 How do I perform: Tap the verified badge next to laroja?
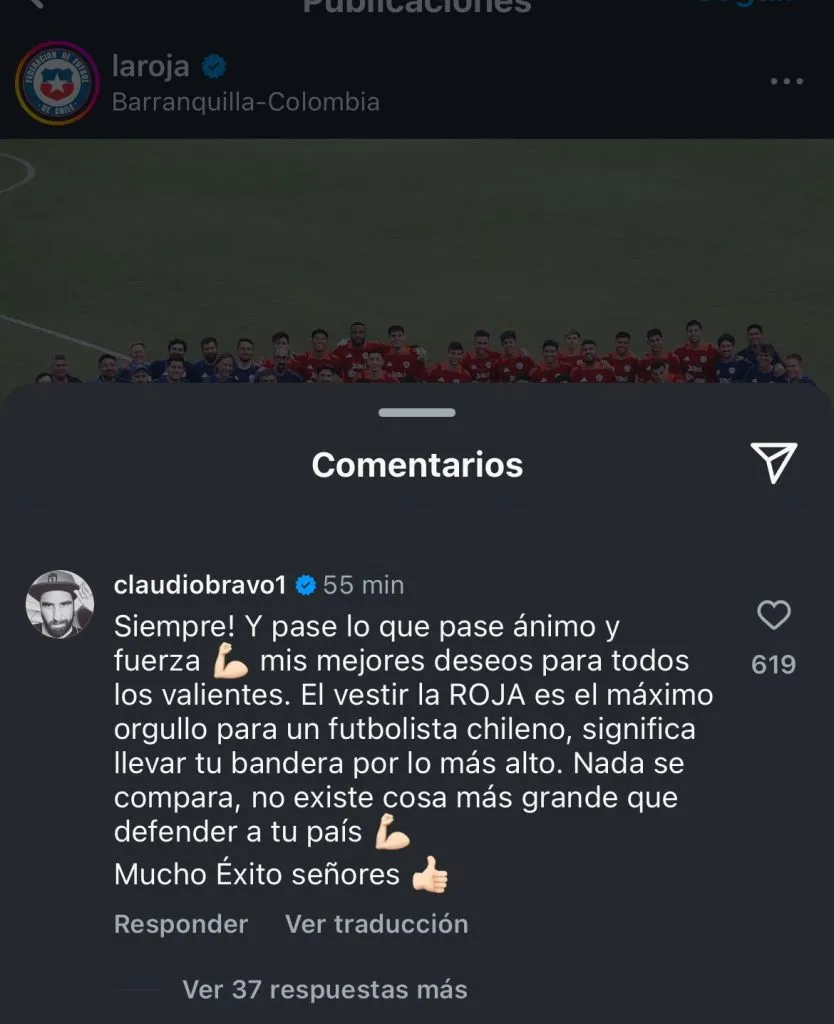coord(213,66)
